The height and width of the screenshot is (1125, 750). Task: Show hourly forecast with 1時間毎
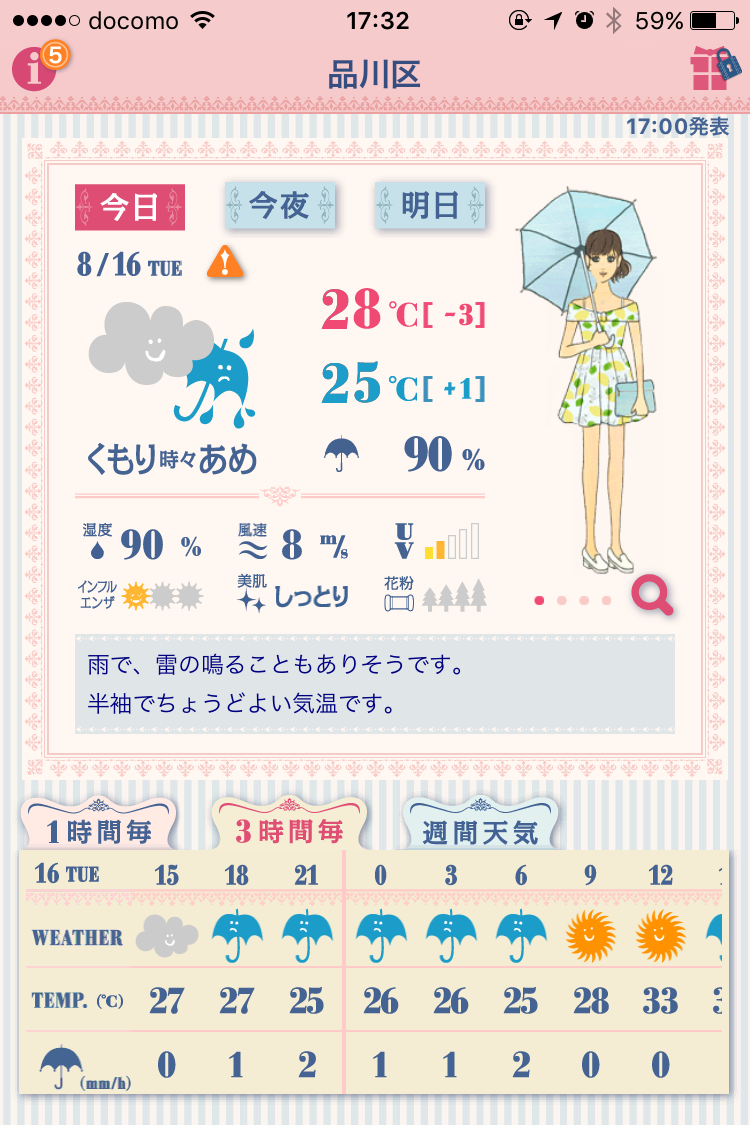[x=98, y=830]
